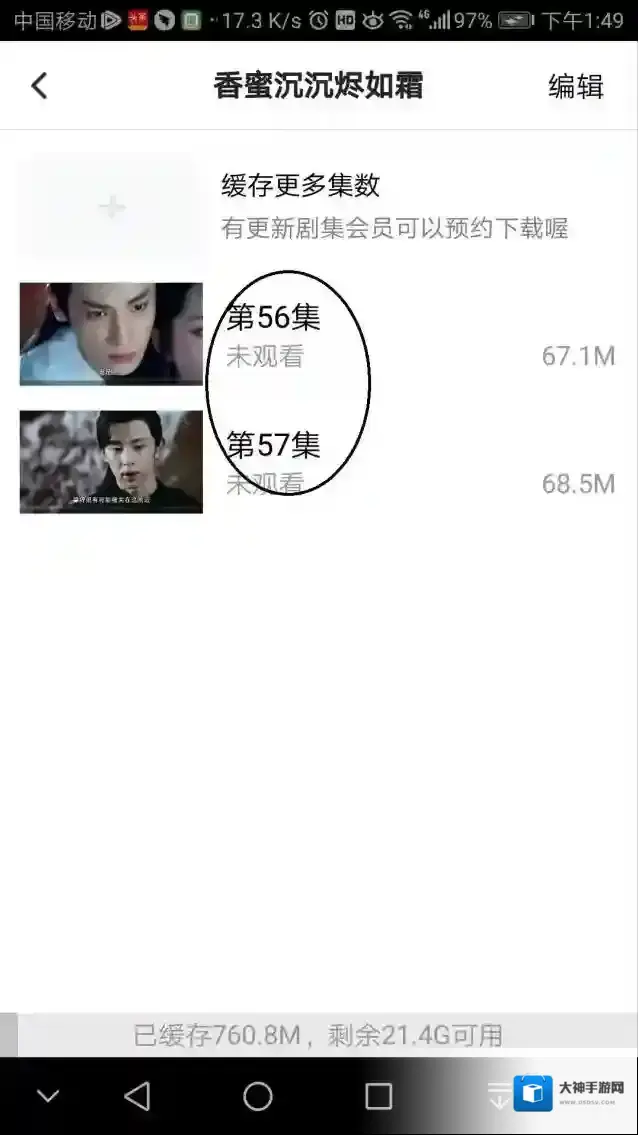Tap the system back triangle

(137, 1096)
